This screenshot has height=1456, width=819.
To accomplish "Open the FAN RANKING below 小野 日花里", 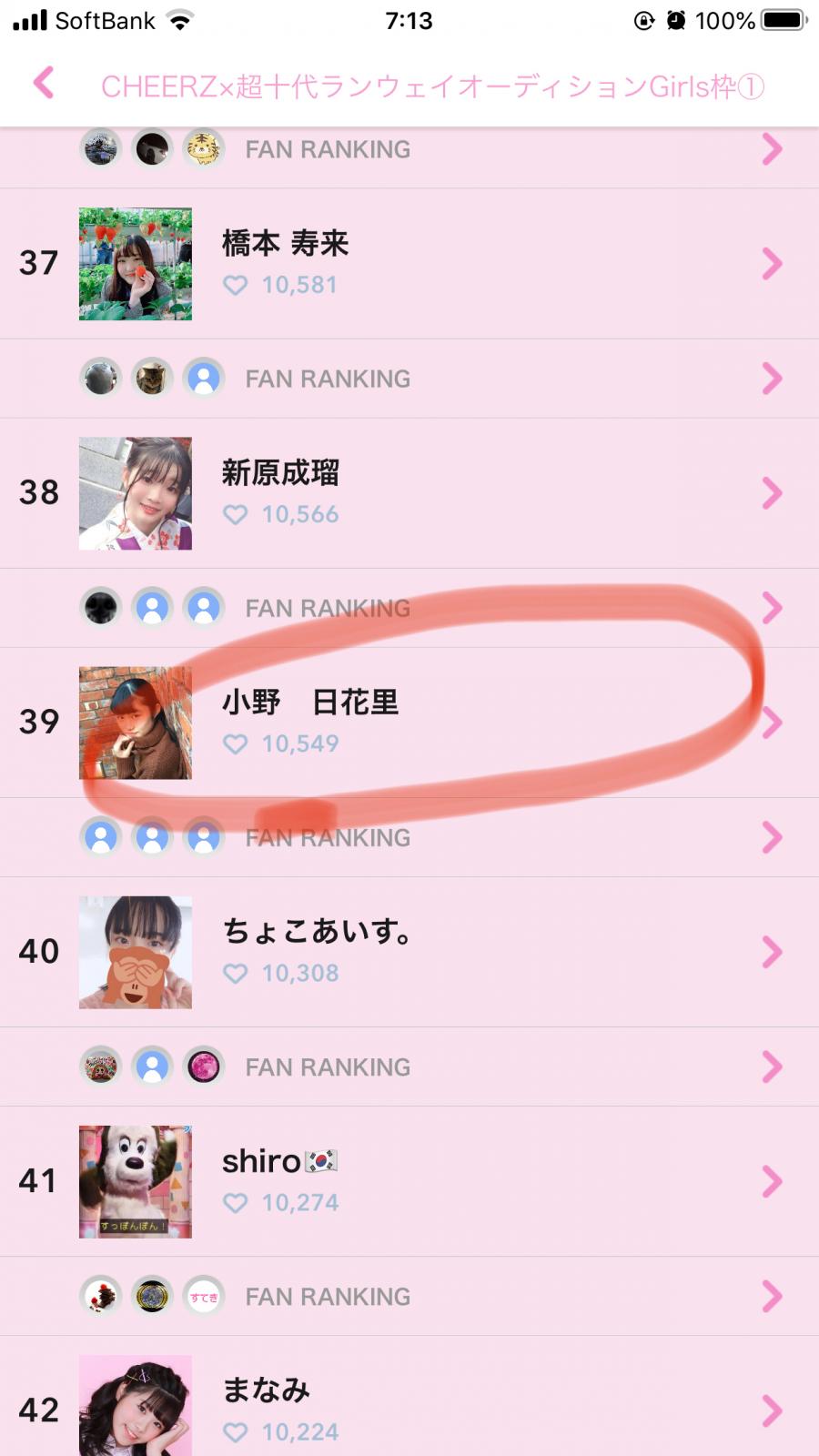I will click(x=409, y=837).
